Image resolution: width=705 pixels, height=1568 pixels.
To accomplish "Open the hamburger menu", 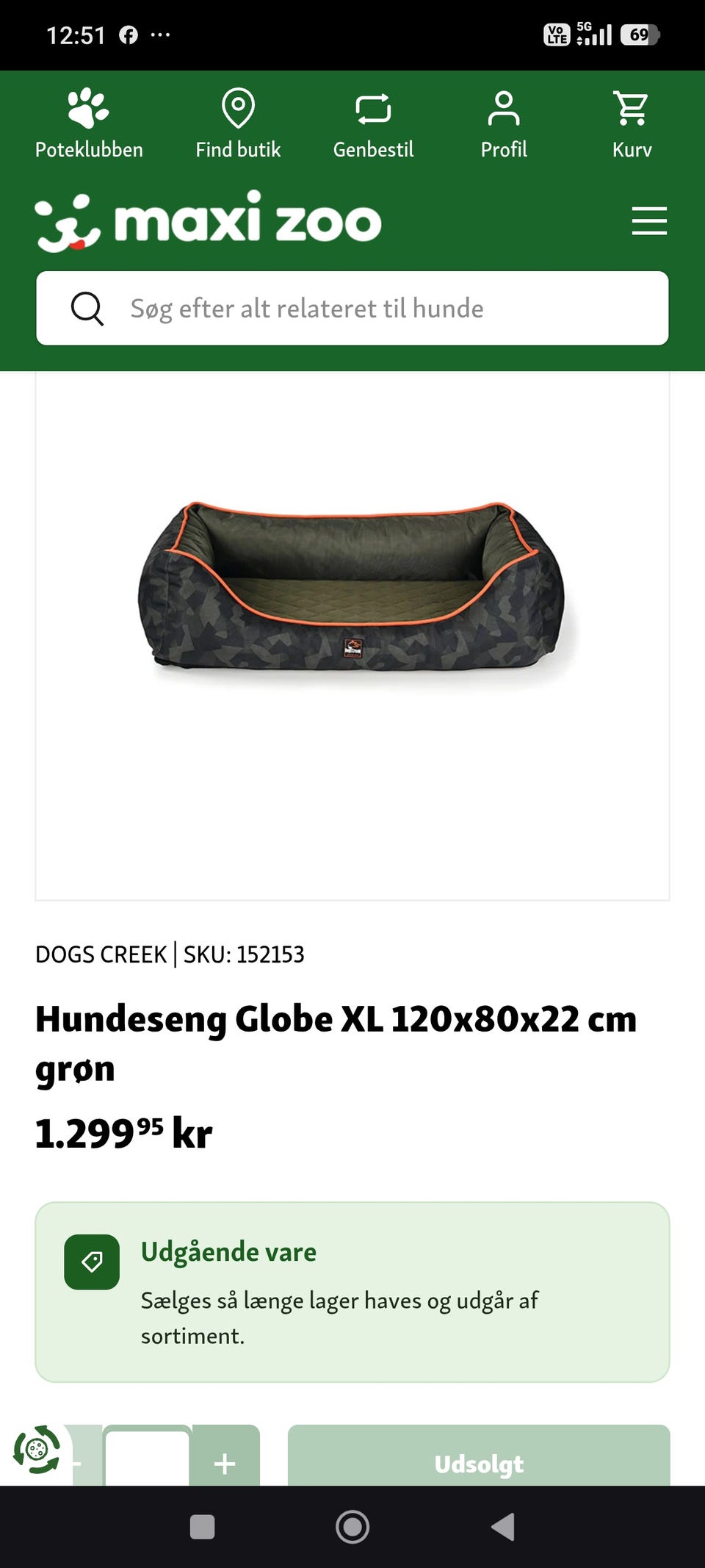I will (x=649, y=220).
